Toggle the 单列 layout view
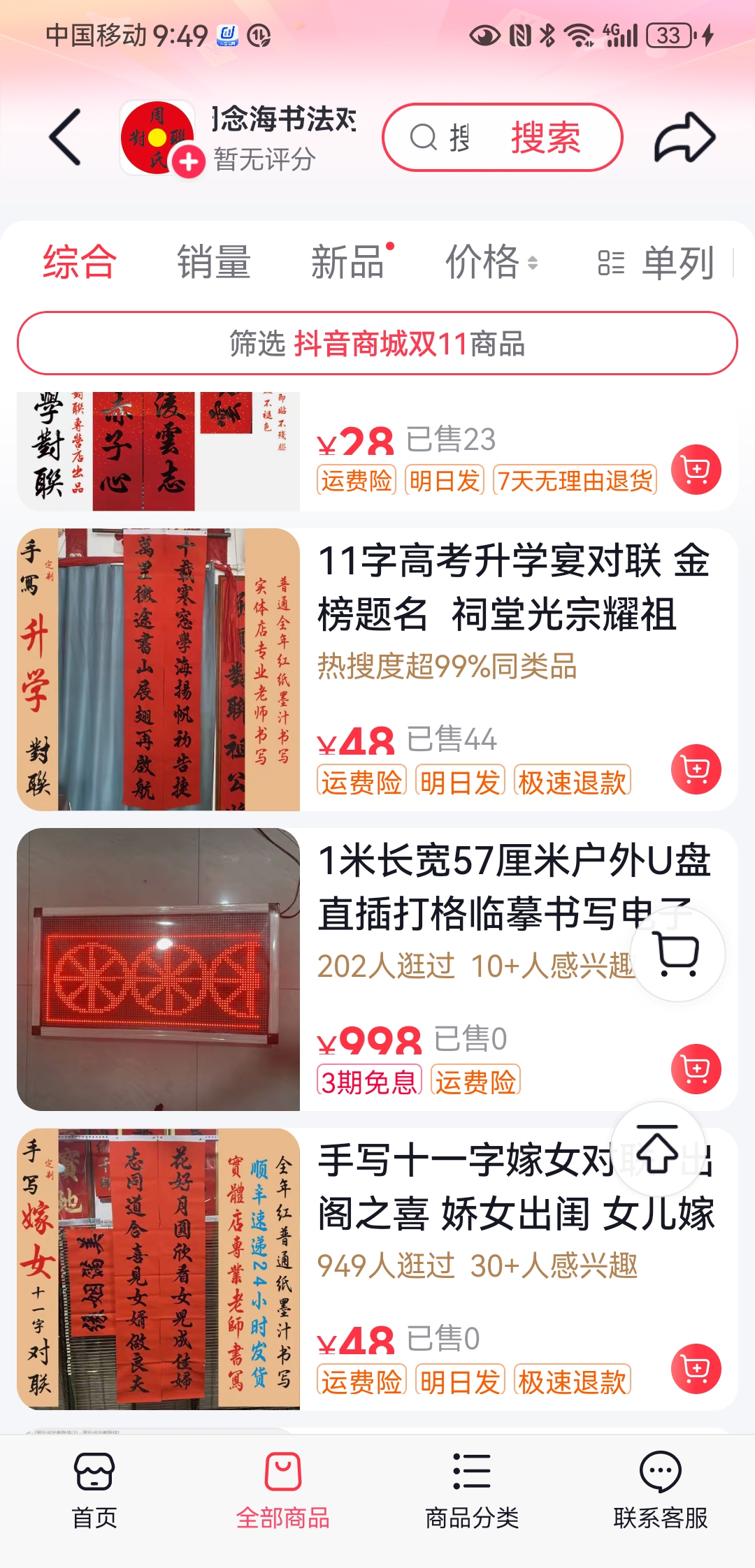This screenshot has height=1568, width=755. pyautogui.click(x=657, y=263)
